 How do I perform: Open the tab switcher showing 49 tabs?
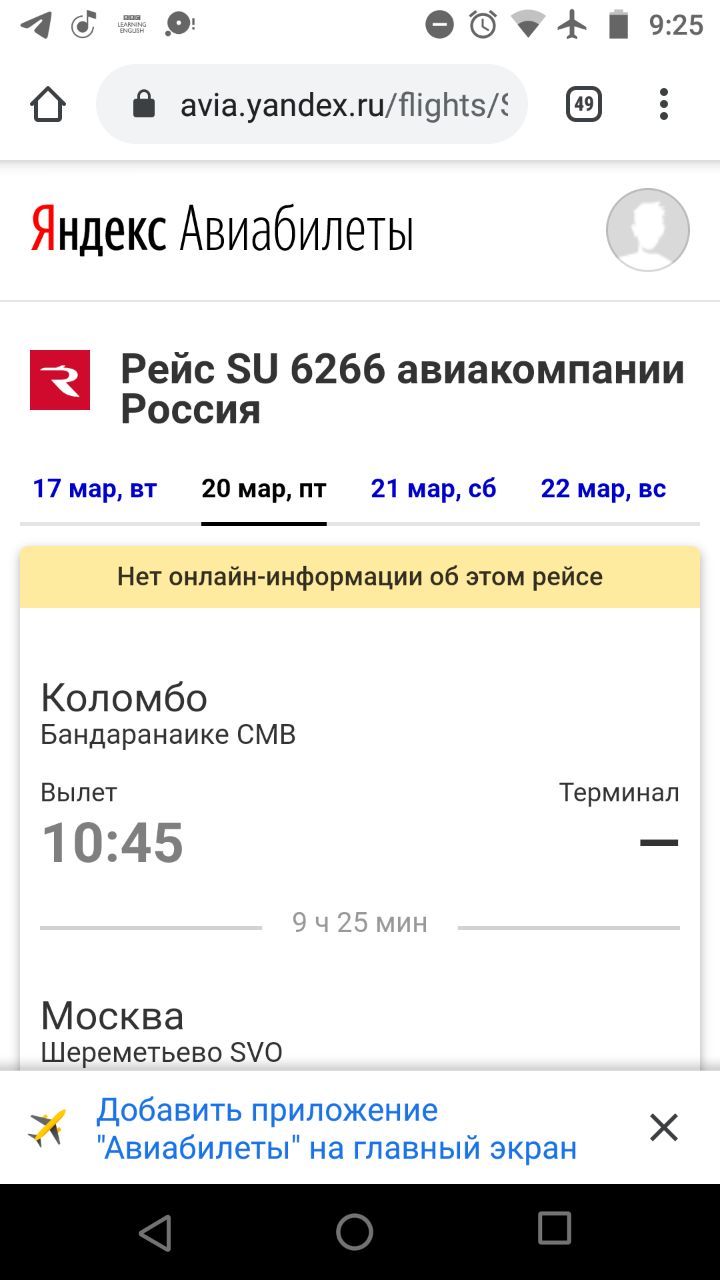click(x=584, y=104)
